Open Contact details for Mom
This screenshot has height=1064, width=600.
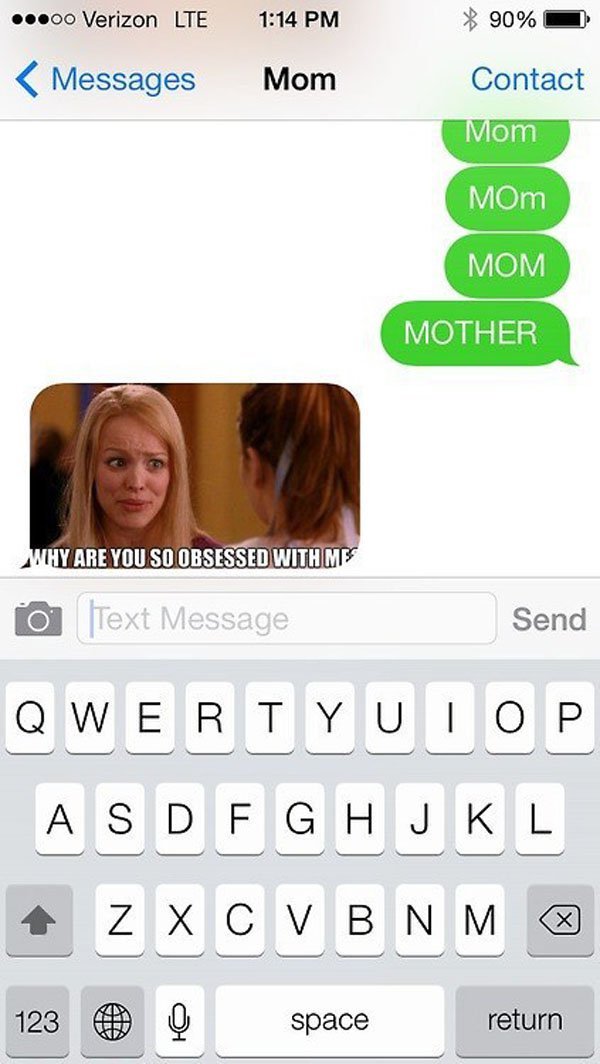527,79
